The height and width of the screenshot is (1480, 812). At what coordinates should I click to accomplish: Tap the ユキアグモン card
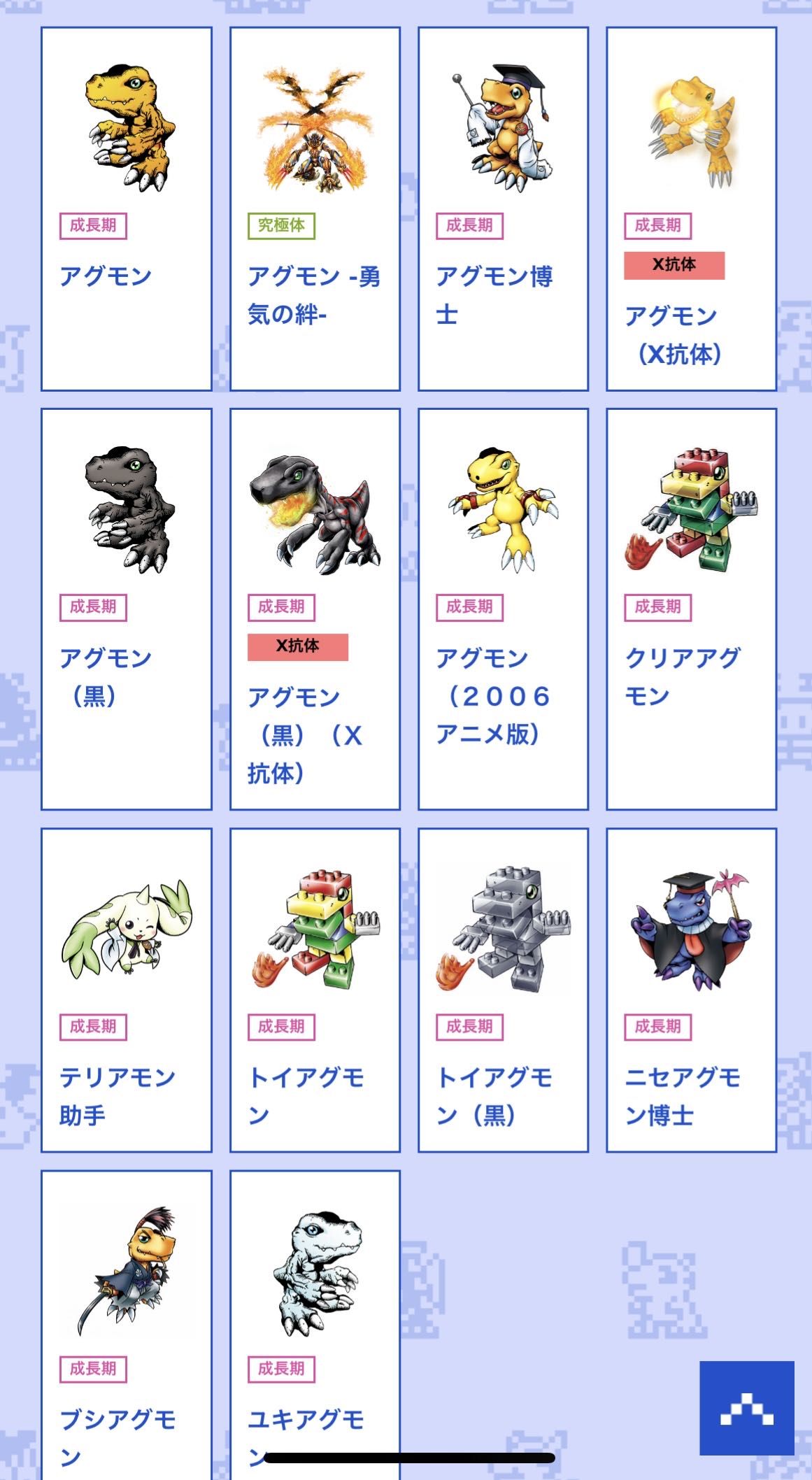pyautogui.click(x=315, y=1322)
